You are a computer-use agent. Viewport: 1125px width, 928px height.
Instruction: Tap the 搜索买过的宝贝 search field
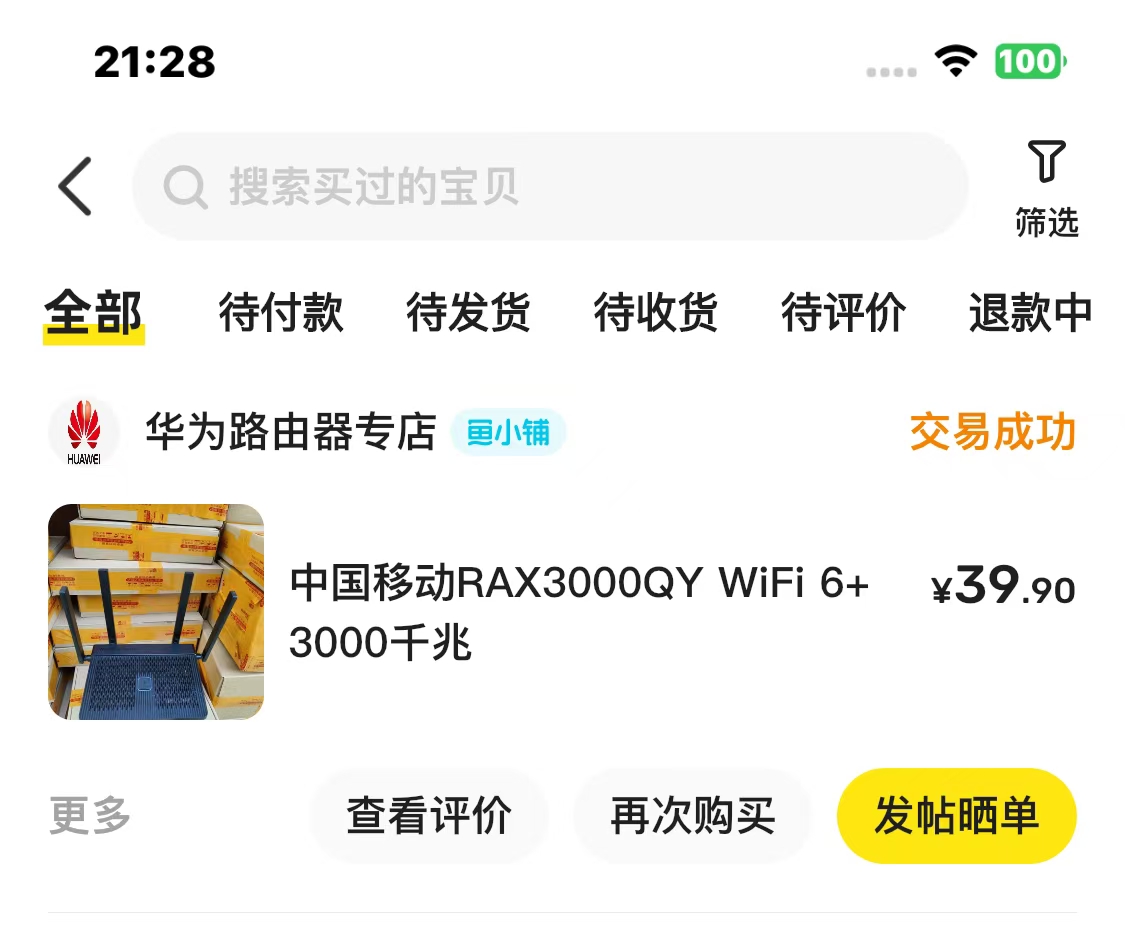550,186
